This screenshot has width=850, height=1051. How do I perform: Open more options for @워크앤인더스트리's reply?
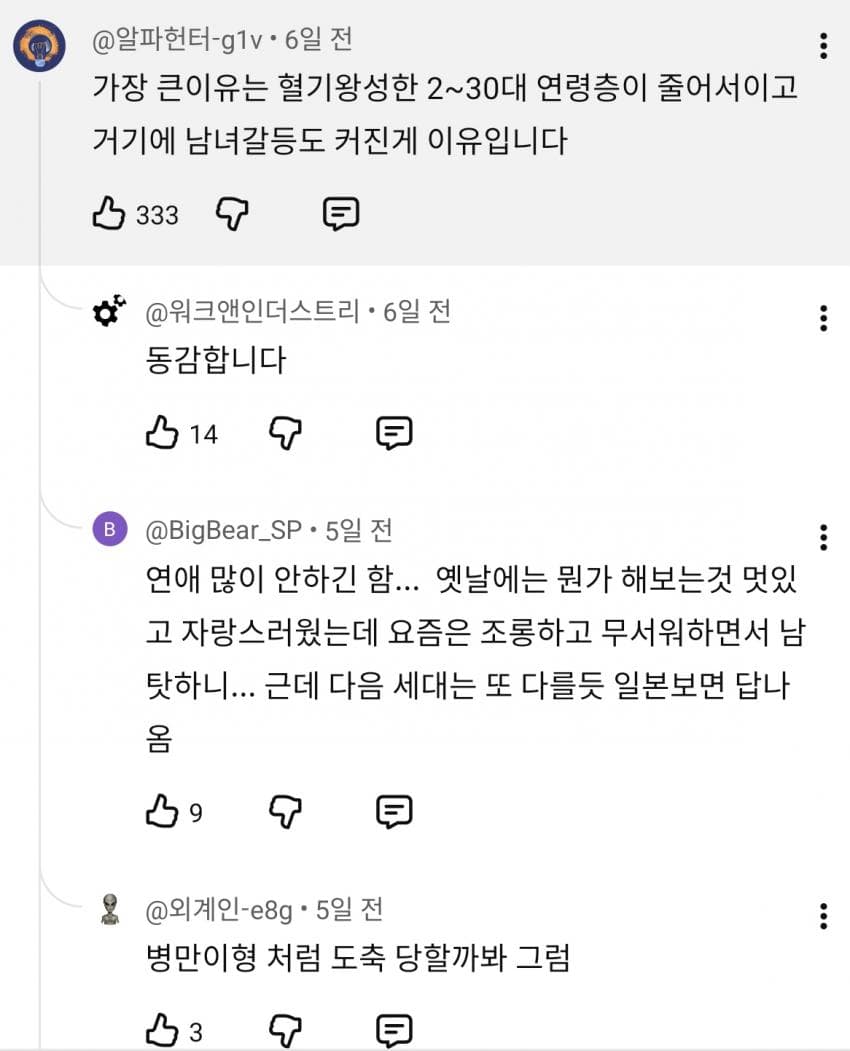pyautogui.click(x=823, y=318)
